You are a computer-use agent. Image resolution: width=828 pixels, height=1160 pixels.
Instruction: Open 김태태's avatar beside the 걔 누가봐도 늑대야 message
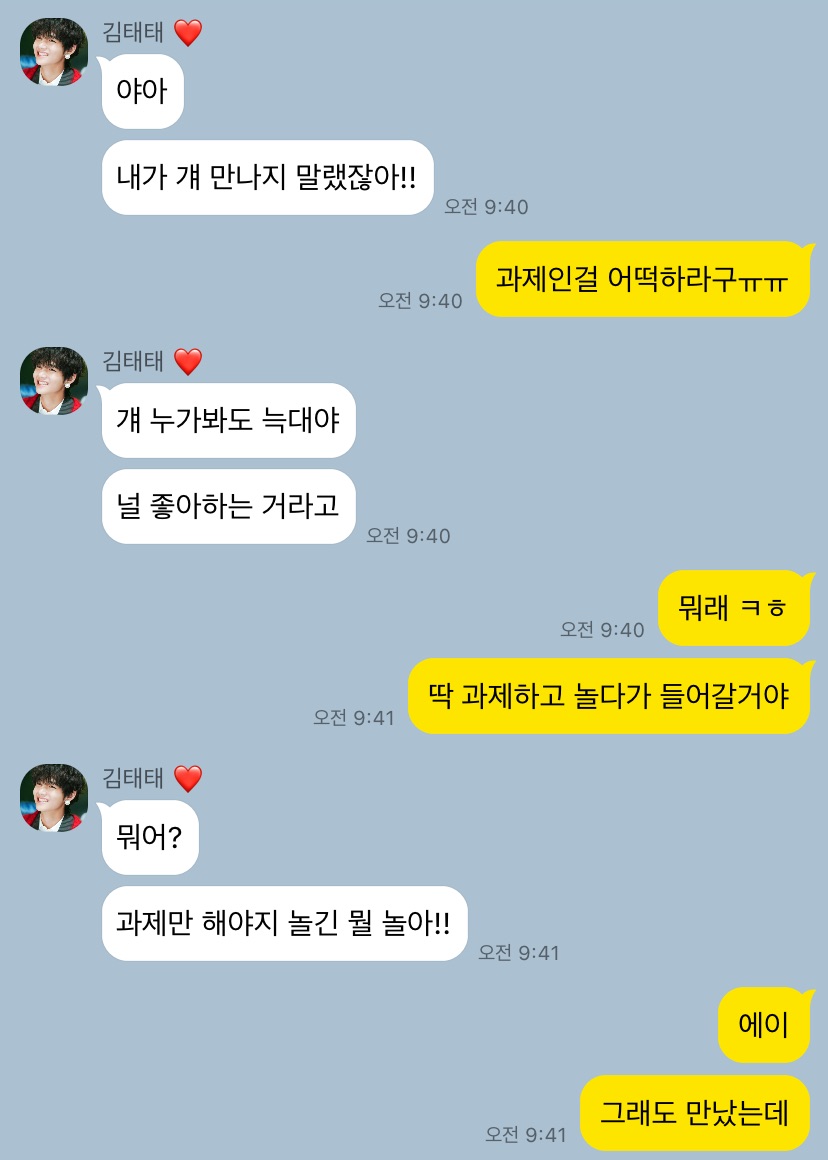[x=54, y=381]
